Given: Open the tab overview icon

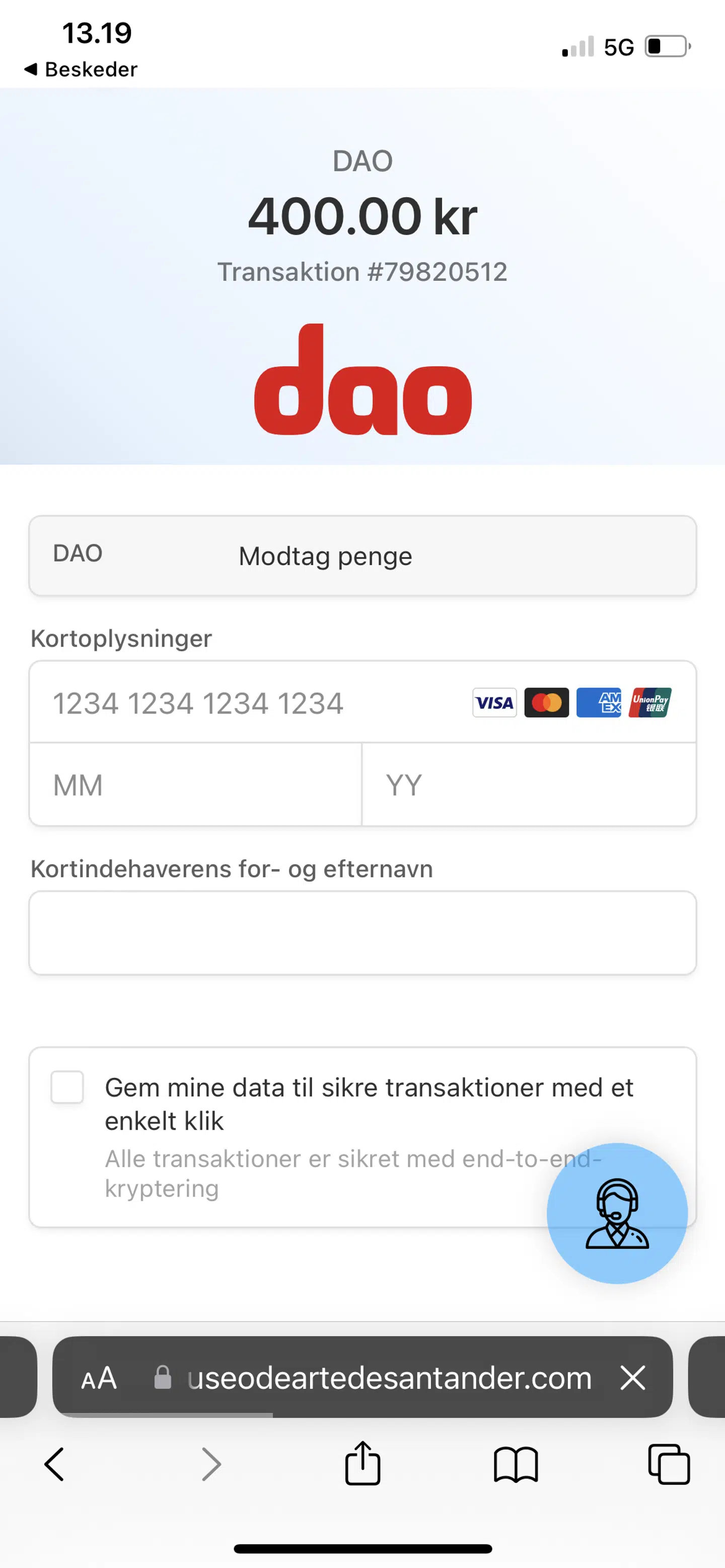Looking at the screenshot, I should coord(670,1464).
